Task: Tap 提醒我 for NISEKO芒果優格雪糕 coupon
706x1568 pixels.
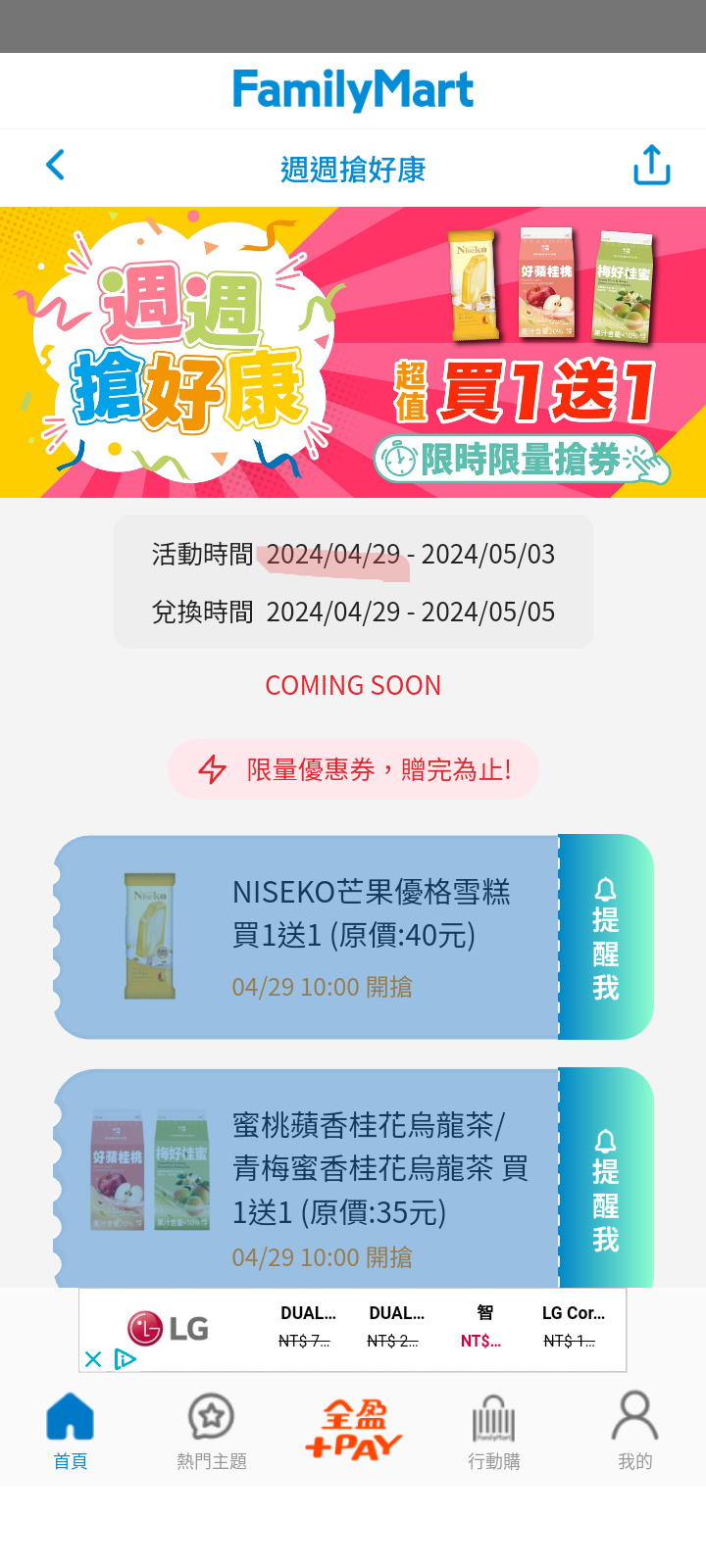Action: pos(605,938)
